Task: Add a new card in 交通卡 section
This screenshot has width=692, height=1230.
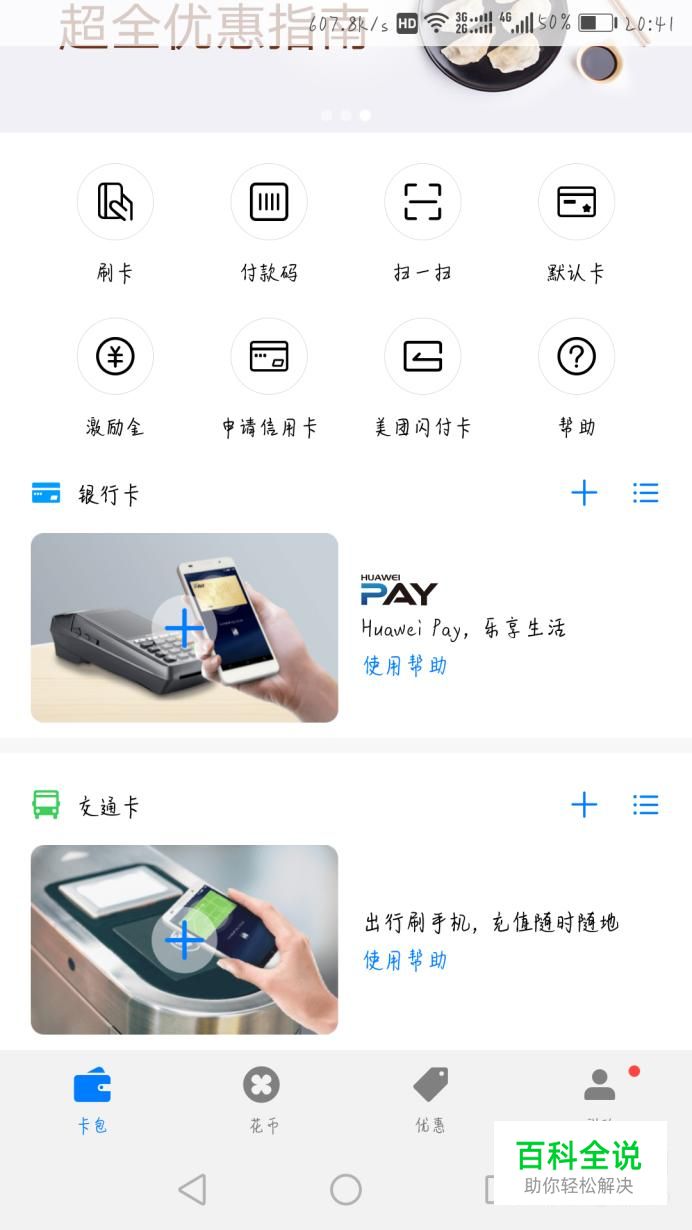Action: pyautogui.click(x=584, y=805)
